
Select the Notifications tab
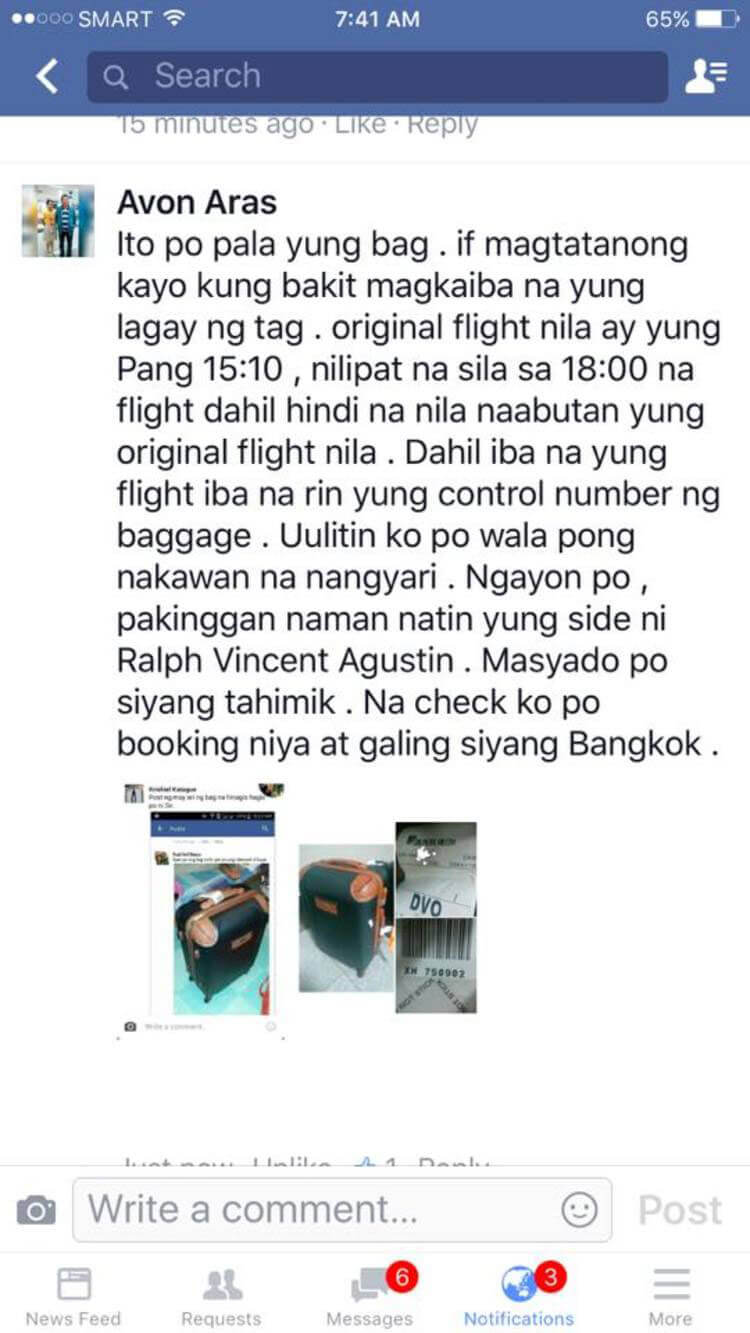[x=520, y=1296]
